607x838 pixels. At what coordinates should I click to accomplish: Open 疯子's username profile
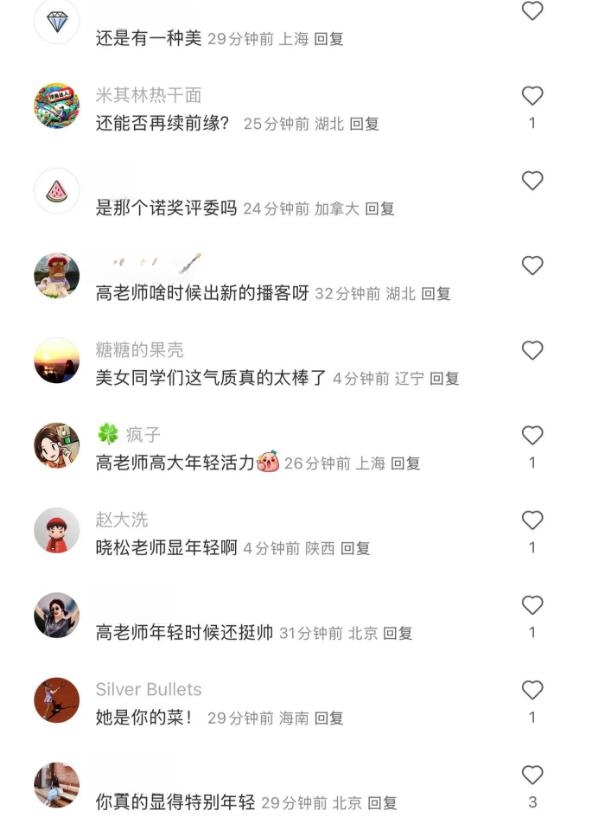142,435
